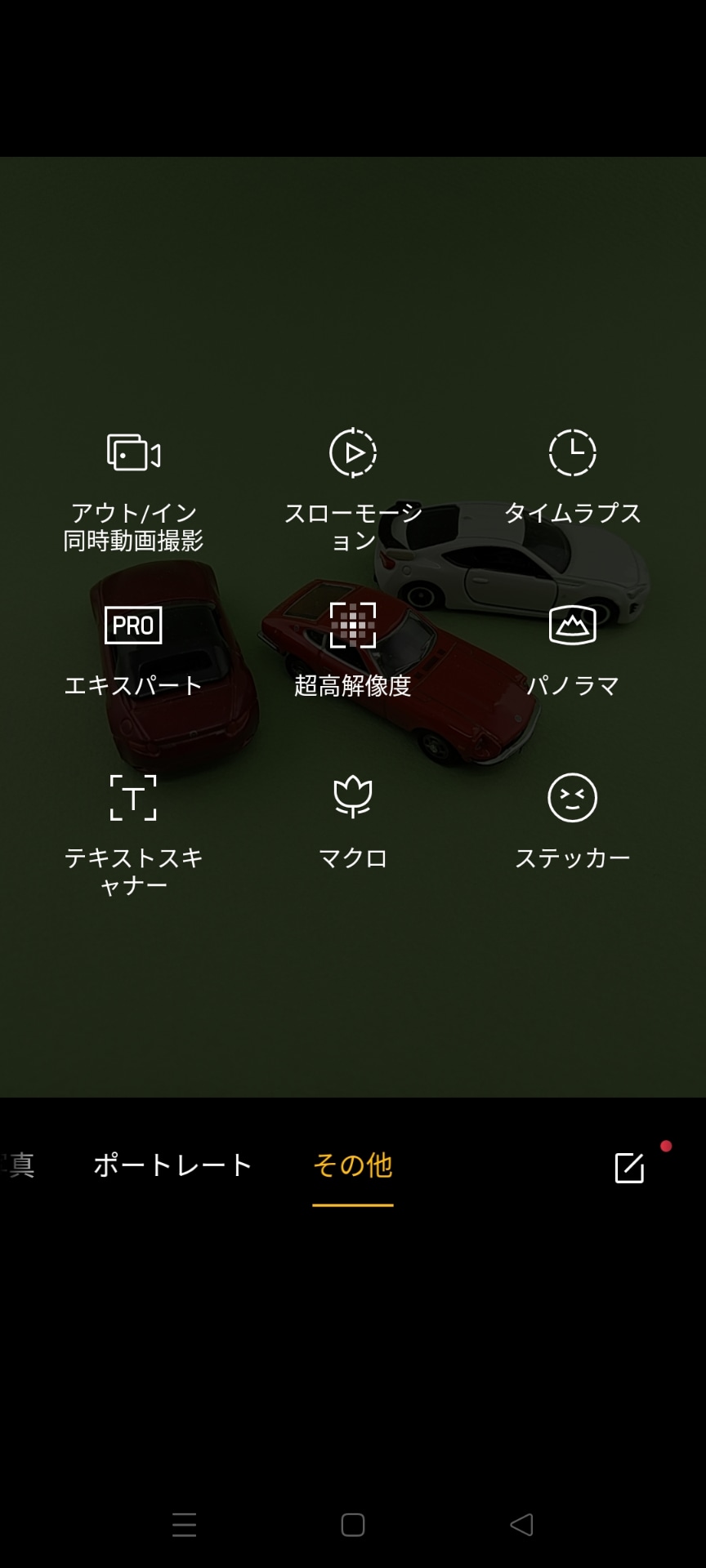Viewport: 706px width, 1568px height.
Task: Tap the マクロ text label
Action: click(x=352, y=857)
